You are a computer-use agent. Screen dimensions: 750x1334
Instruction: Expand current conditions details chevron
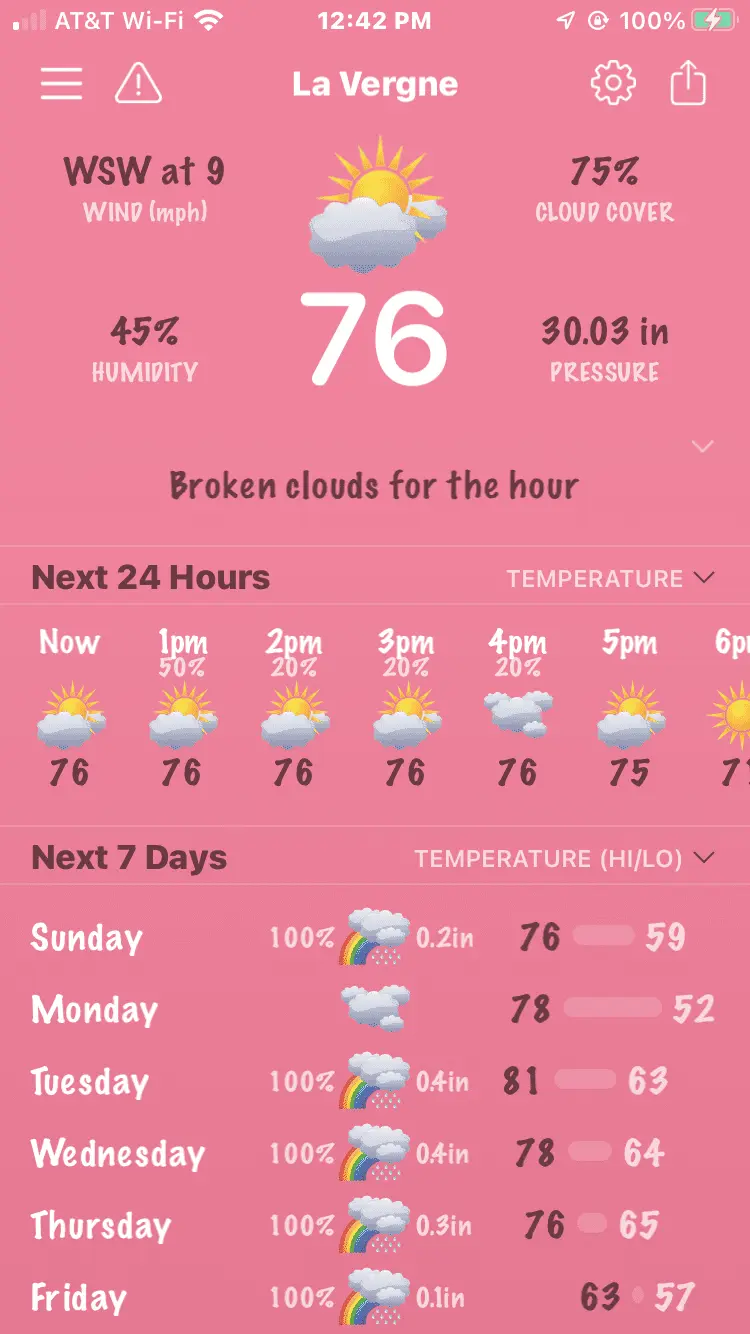coord(703,446)
